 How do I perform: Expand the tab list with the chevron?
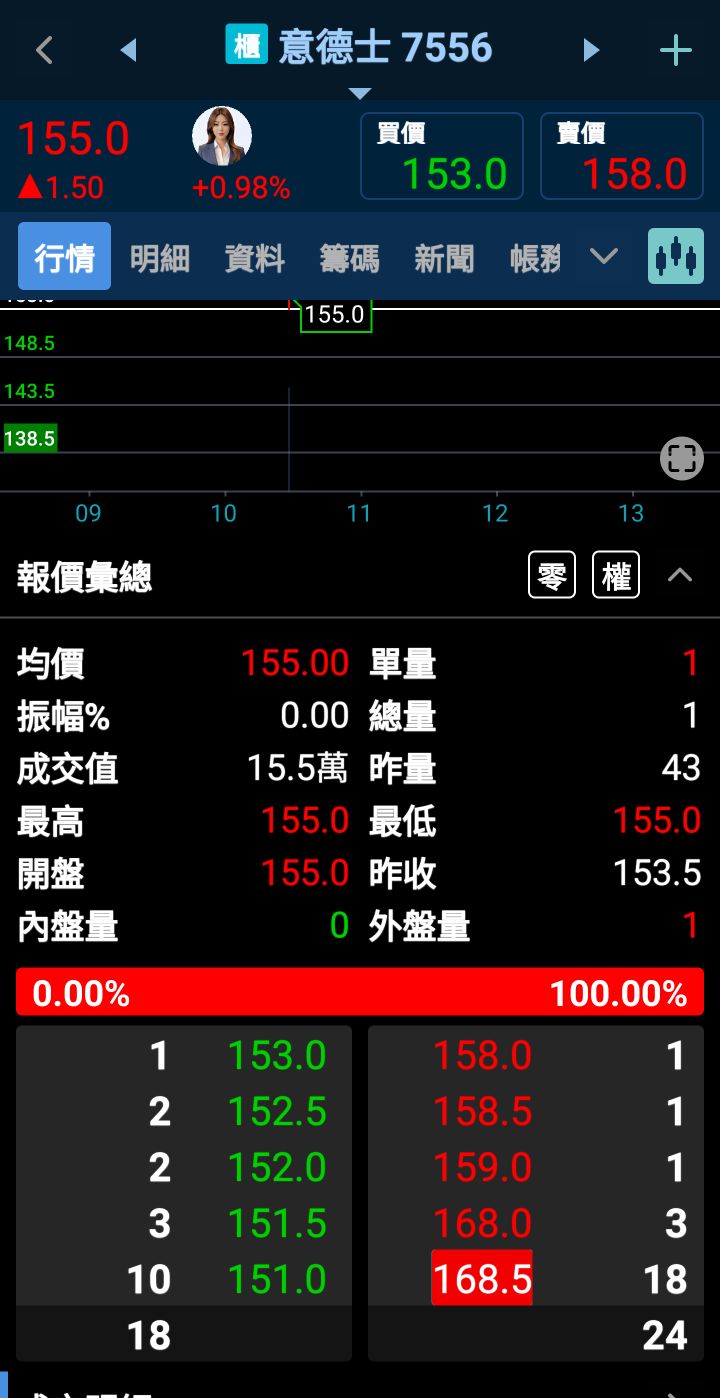pos(603,257)
